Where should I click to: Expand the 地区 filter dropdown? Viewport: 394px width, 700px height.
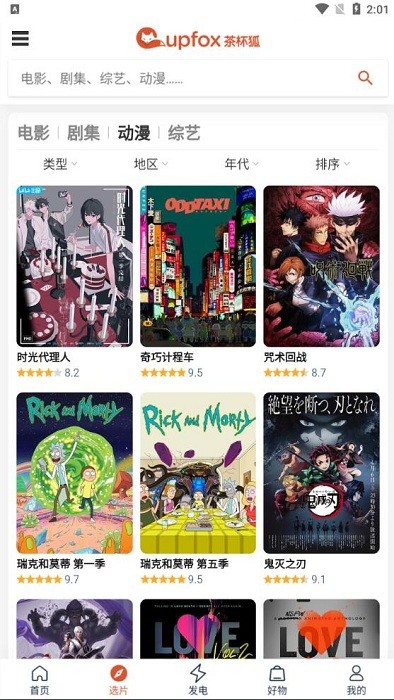coord(151,164)
